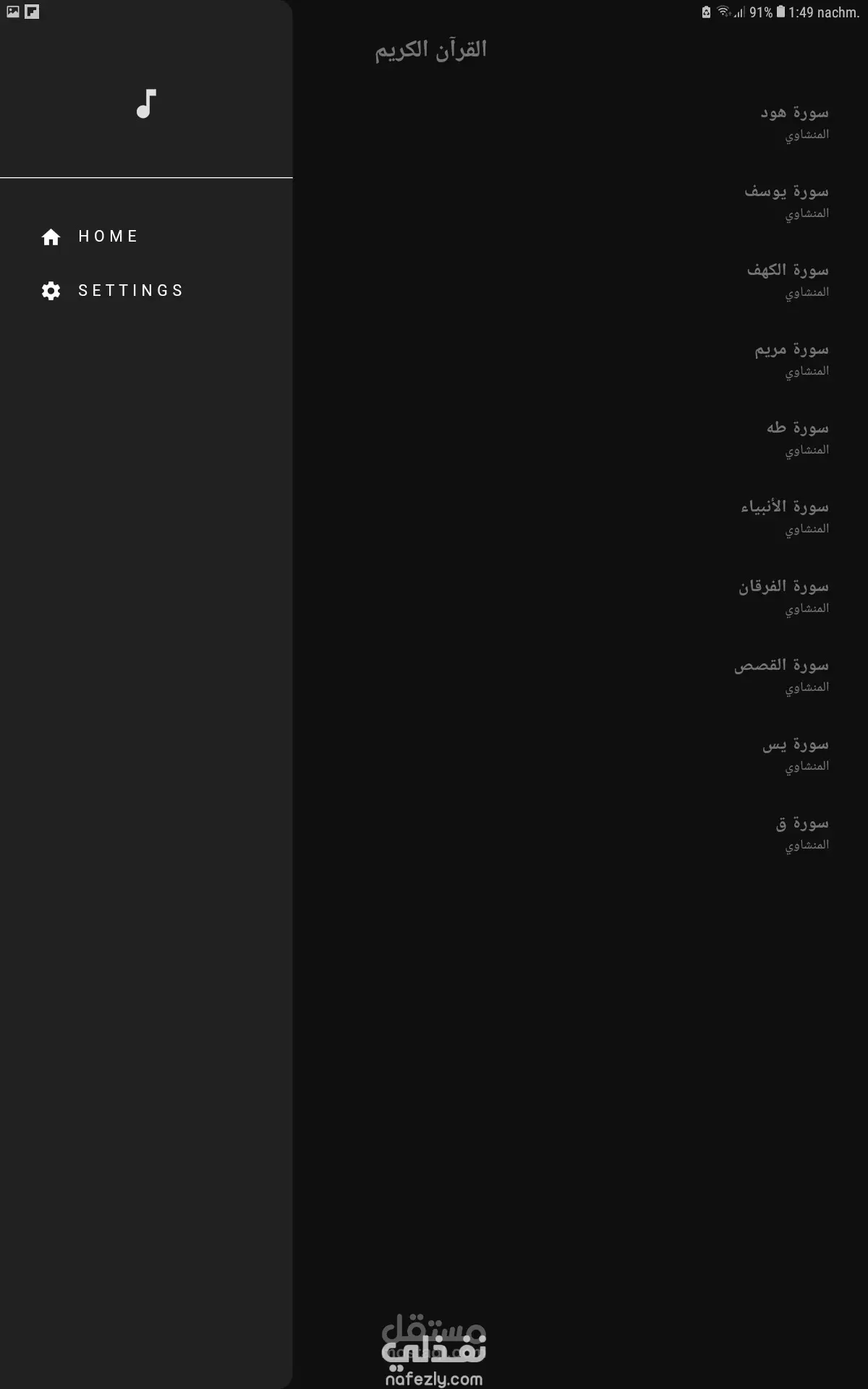Open سورة ق
Screen dimensions: 868x1389
click(x=801, y=832)
